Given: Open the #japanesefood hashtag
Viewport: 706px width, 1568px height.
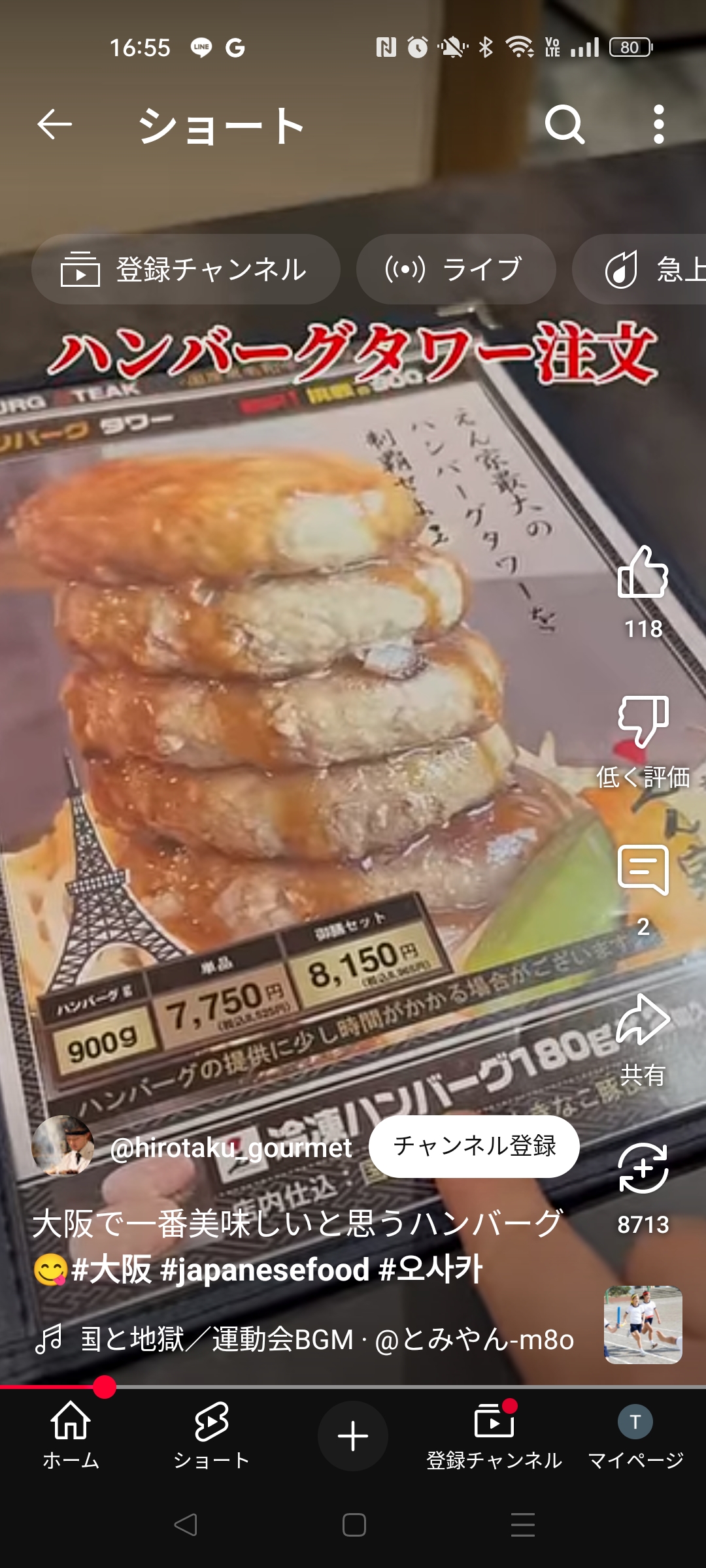Looking at the screenshot, I should (265, 1269).
